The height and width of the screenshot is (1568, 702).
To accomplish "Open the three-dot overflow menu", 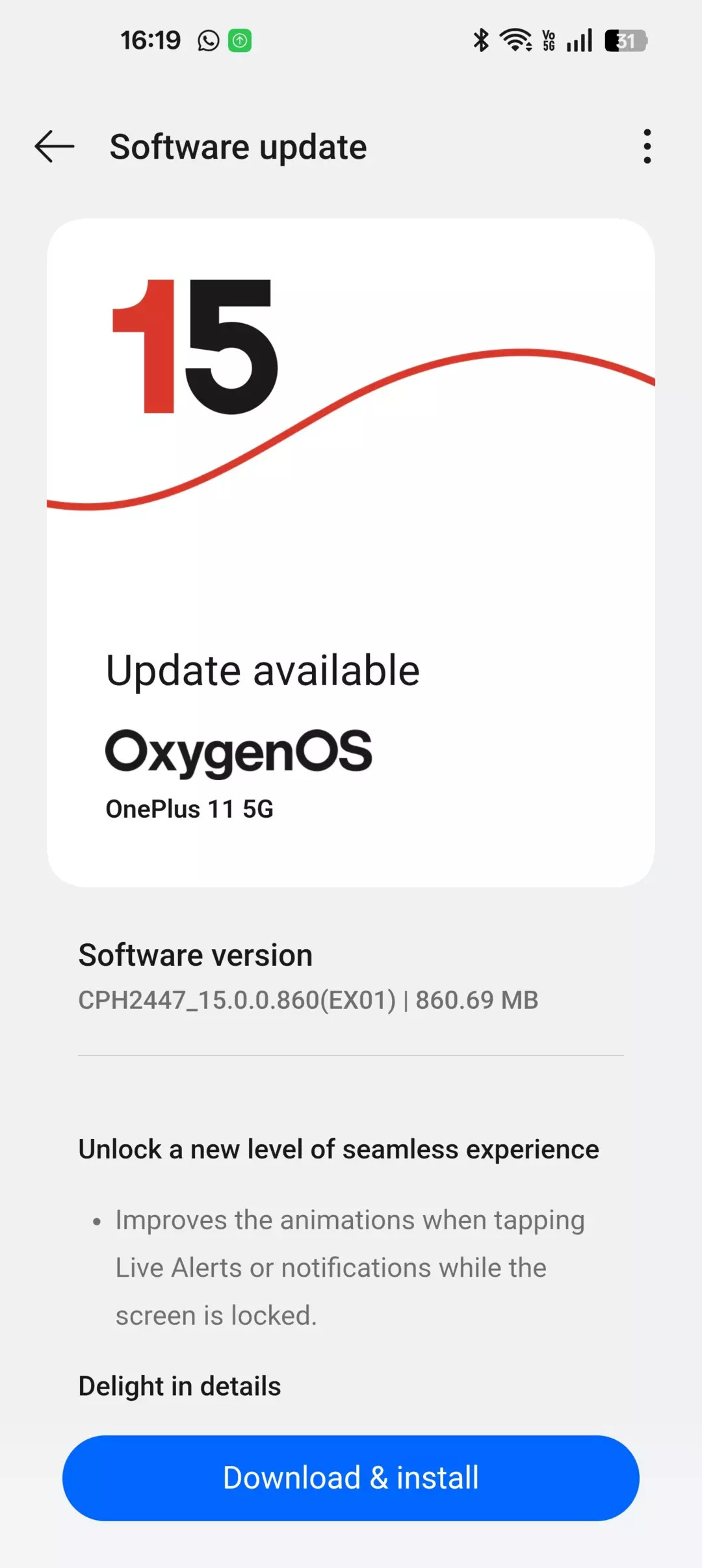I will (x=646, y=146).
